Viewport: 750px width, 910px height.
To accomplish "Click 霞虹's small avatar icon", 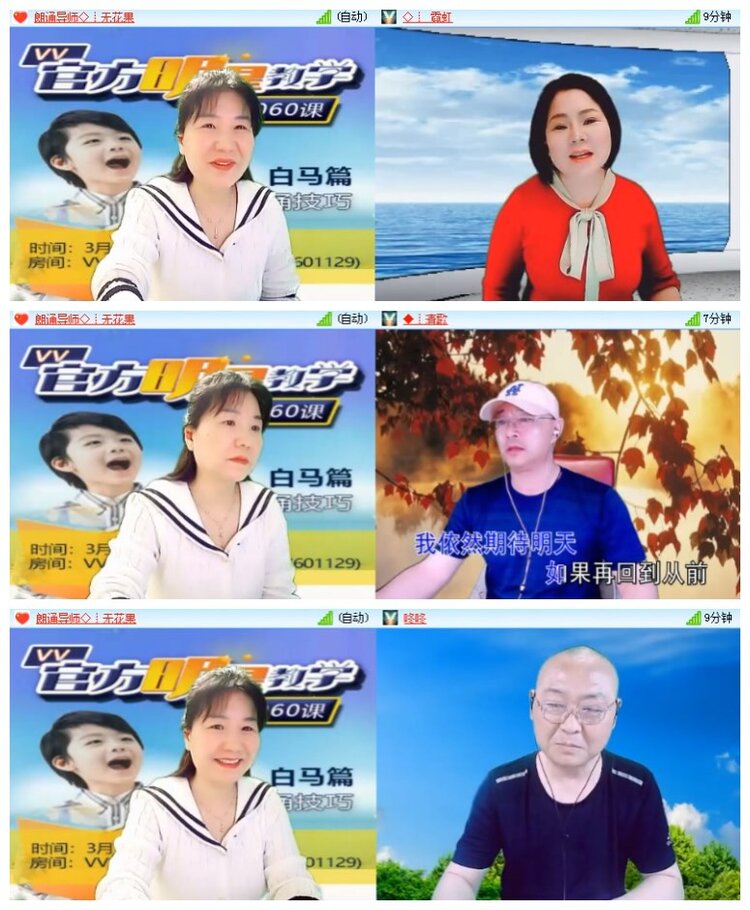I will [x=390, y=15].
